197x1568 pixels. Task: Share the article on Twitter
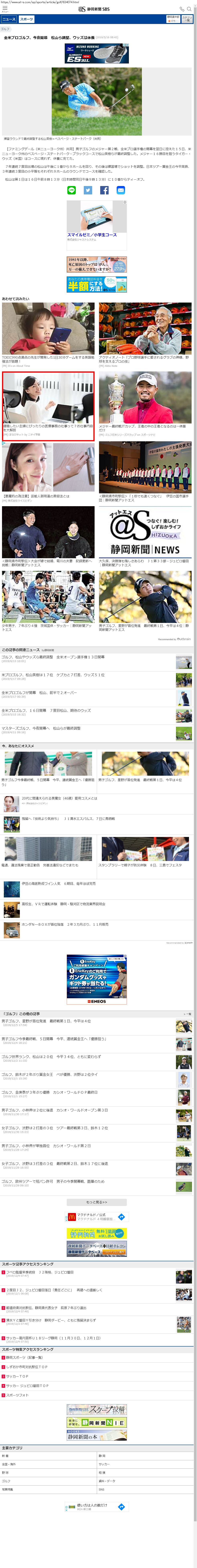click(x=88, y=191)
